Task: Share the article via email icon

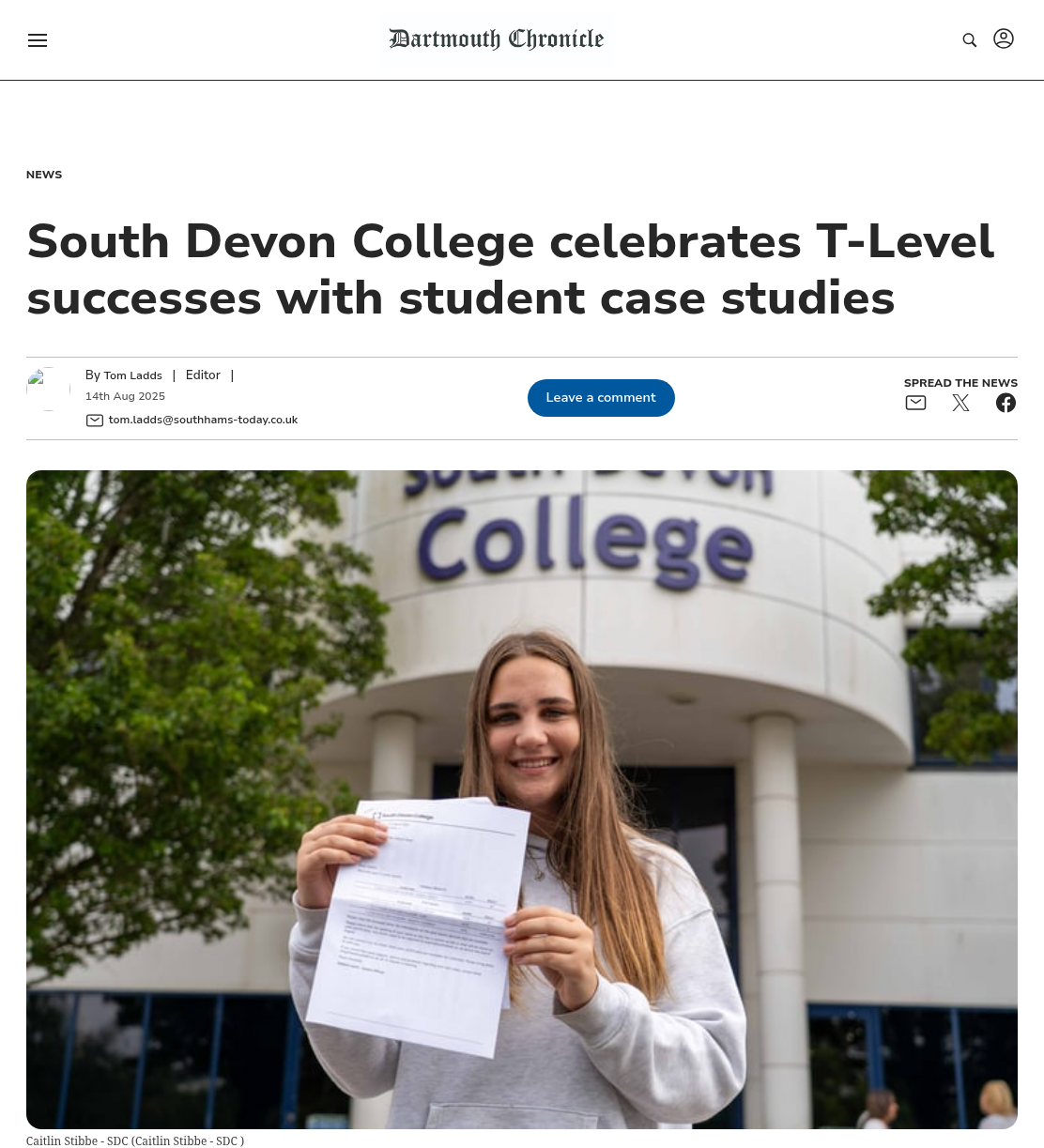Action: click(915, 403)
